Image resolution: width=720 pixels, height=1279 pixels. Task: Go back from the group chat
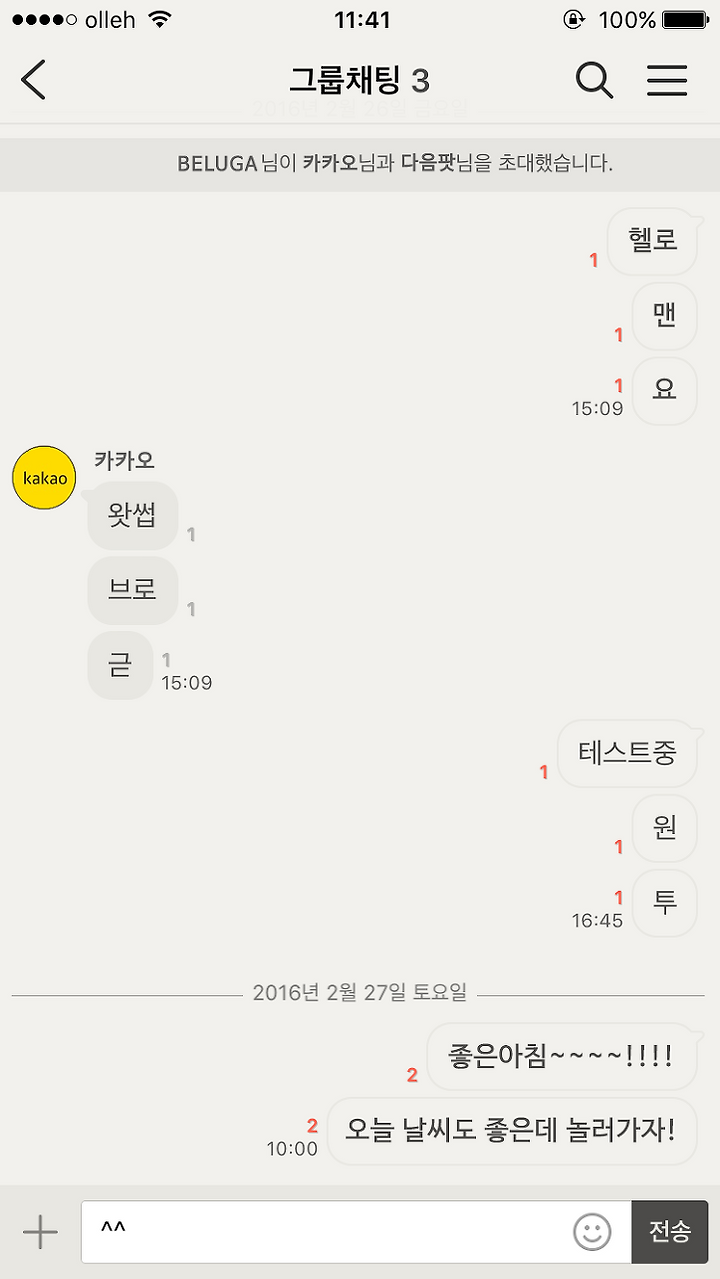point(34,80)
